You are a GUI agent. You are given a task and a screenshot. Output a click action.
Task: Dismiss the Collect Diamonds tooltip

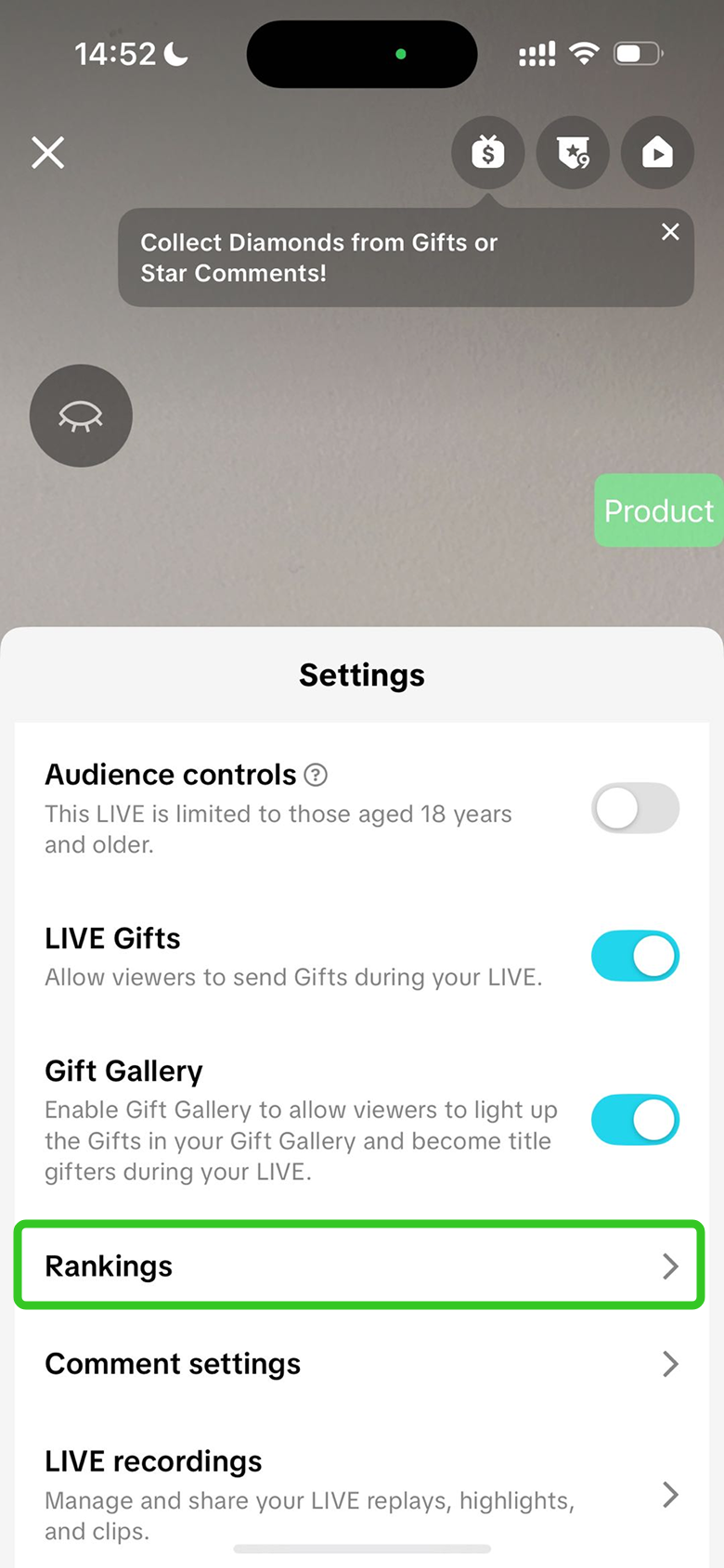(670, 232)
